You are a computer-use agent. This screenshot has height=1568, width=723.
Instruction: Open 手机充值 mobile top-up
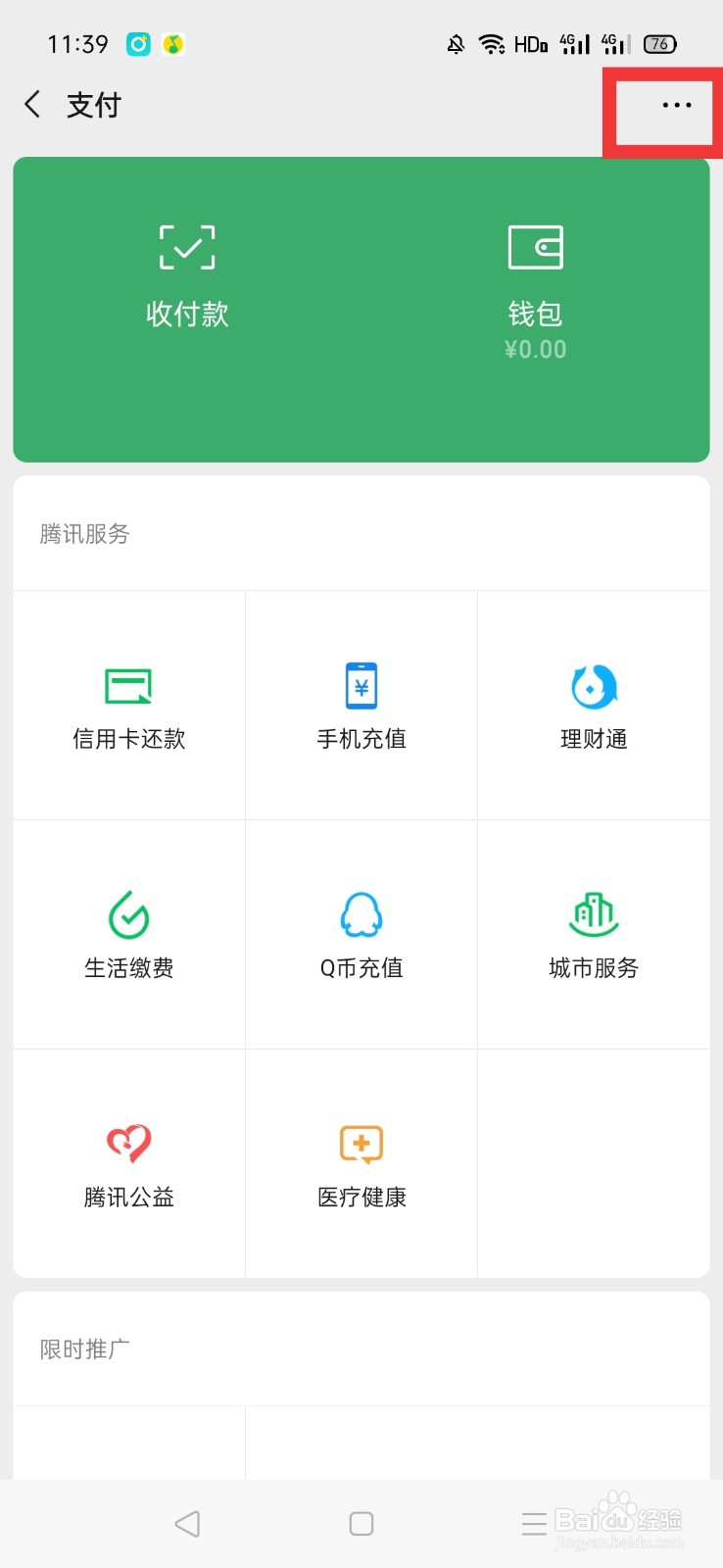tap(361, 706)
